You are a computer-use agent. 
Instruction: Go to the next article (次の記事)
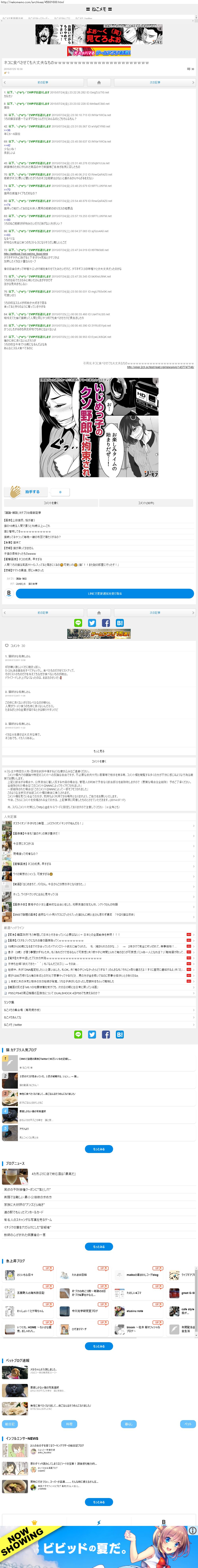click(155, 82)
